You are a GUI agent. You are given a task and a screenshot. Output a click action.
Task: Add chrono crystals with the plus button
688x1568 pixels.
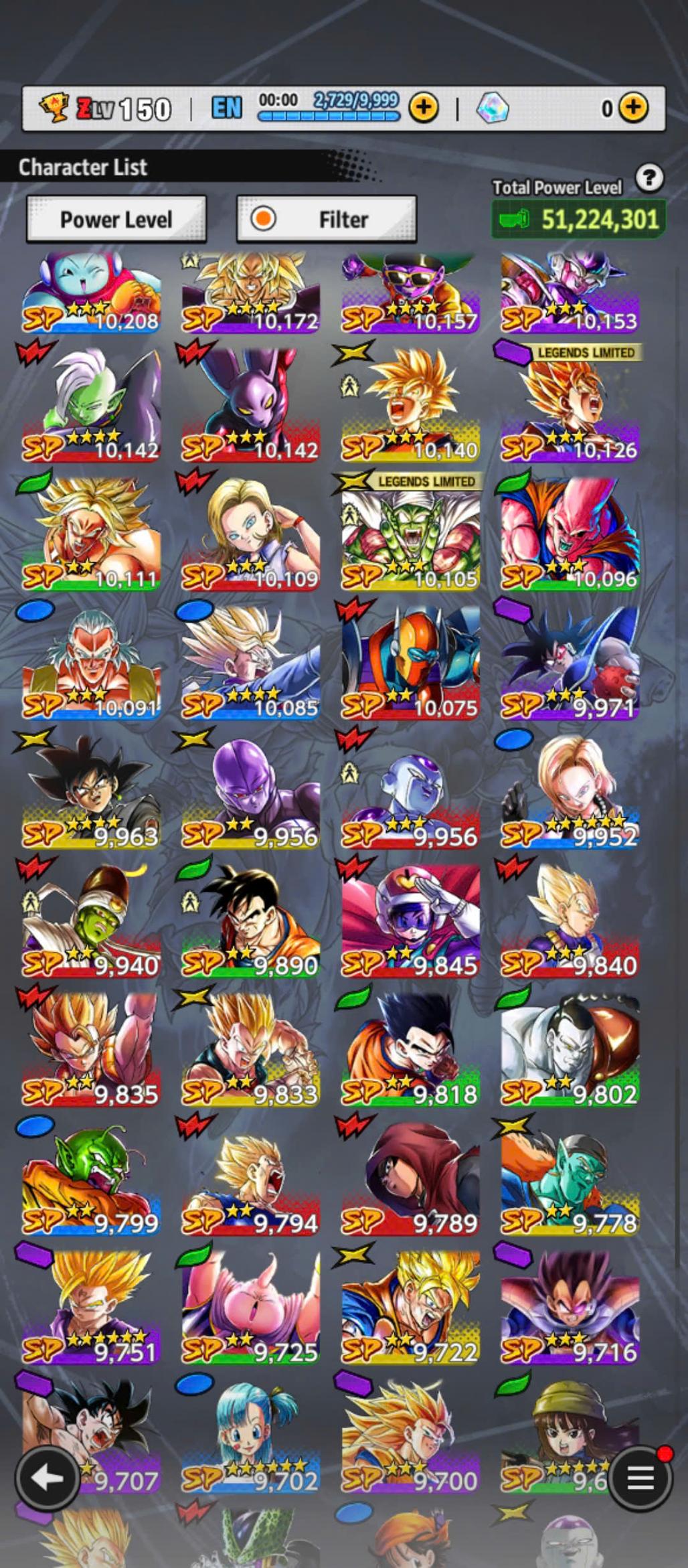click(x=633, y=108)
